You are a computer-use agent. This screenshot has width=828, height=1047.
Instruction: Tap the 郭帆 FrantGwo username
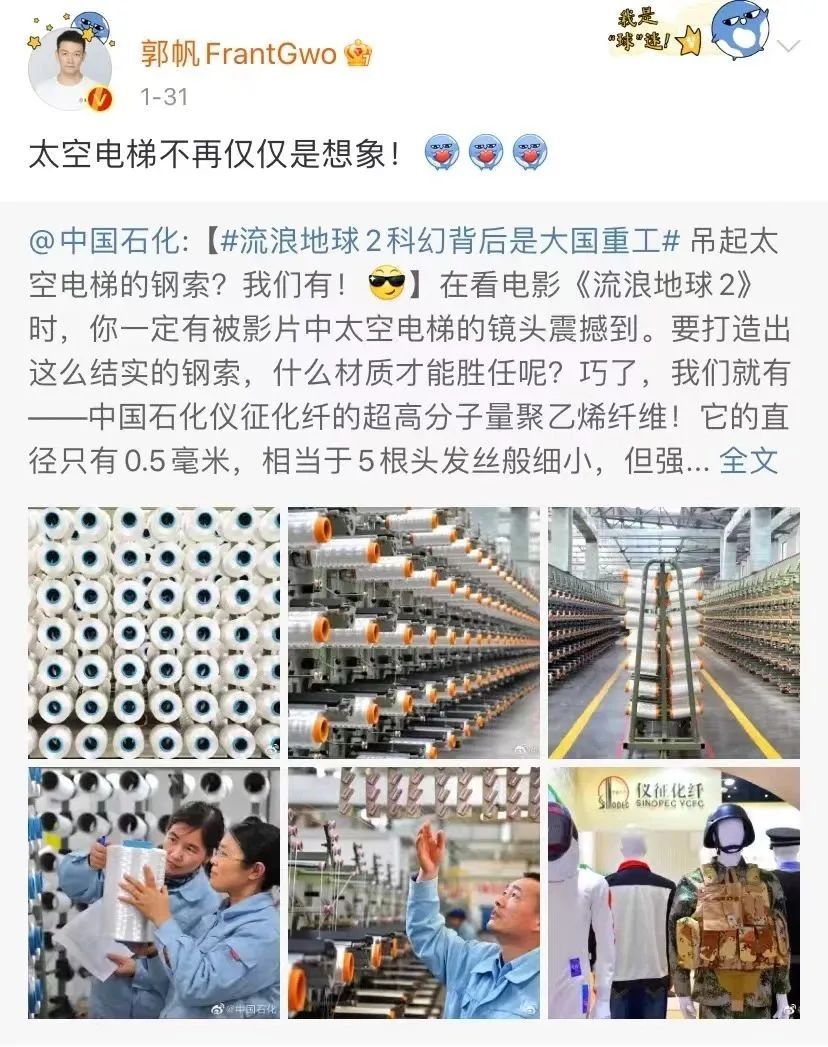[x=242, y=54]
